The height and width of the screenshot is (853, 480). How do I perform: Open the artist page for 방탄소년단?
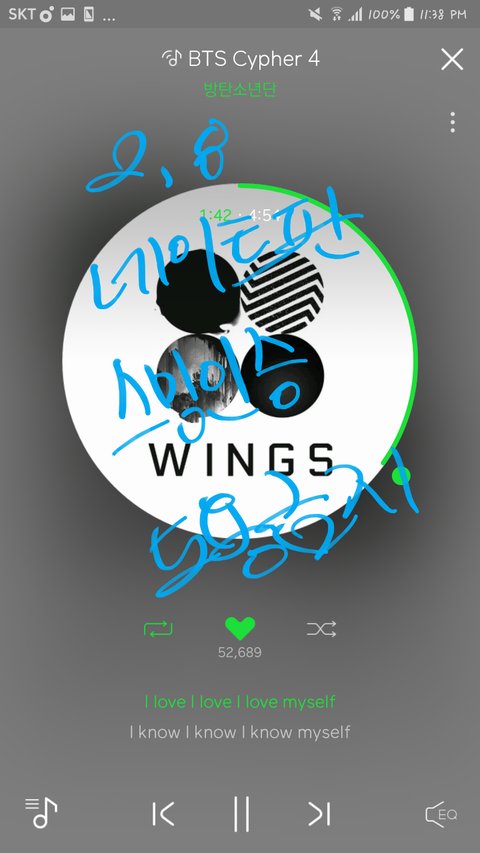(x=240, y=89)
